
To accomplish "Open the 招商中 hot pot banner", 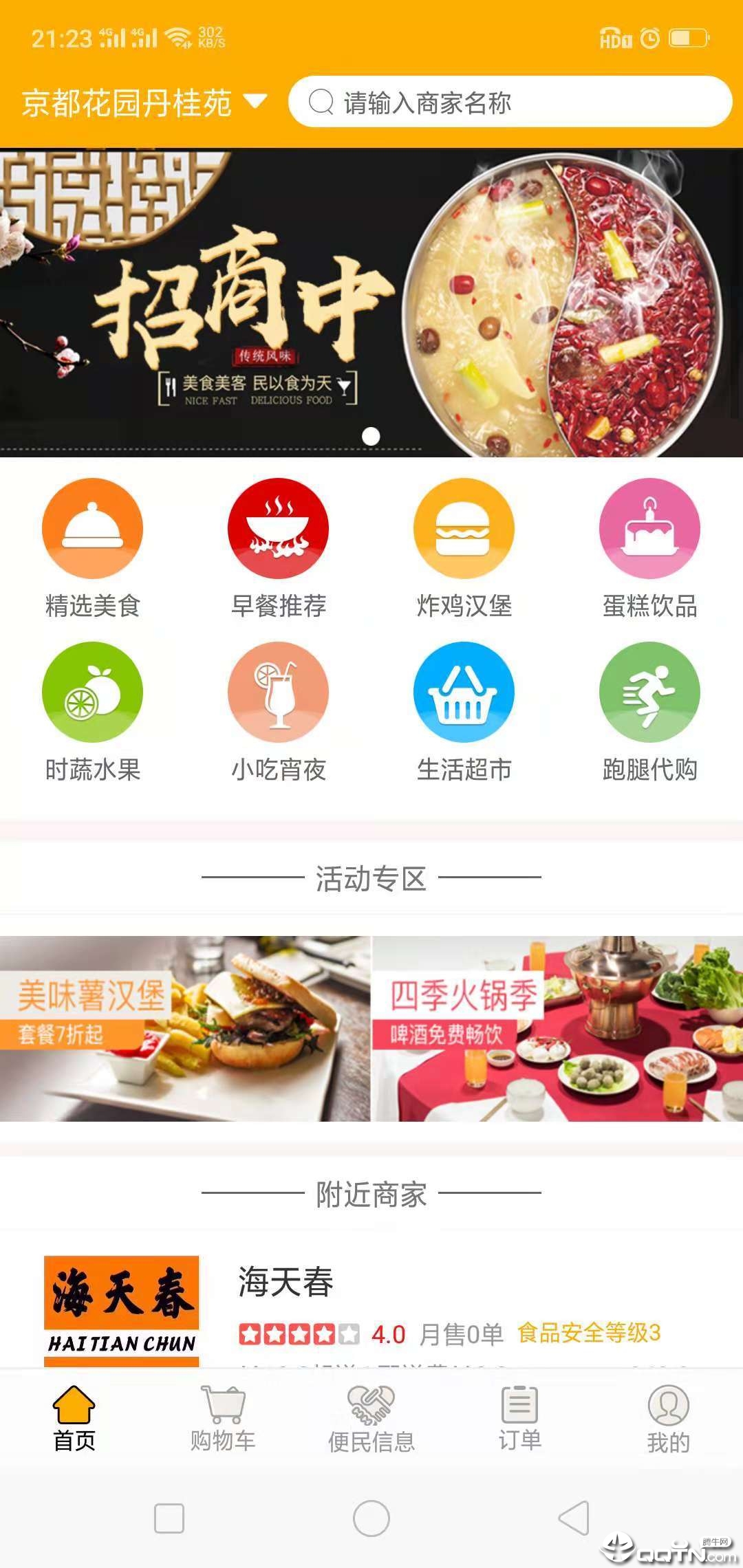I will (x=371, y=303).
